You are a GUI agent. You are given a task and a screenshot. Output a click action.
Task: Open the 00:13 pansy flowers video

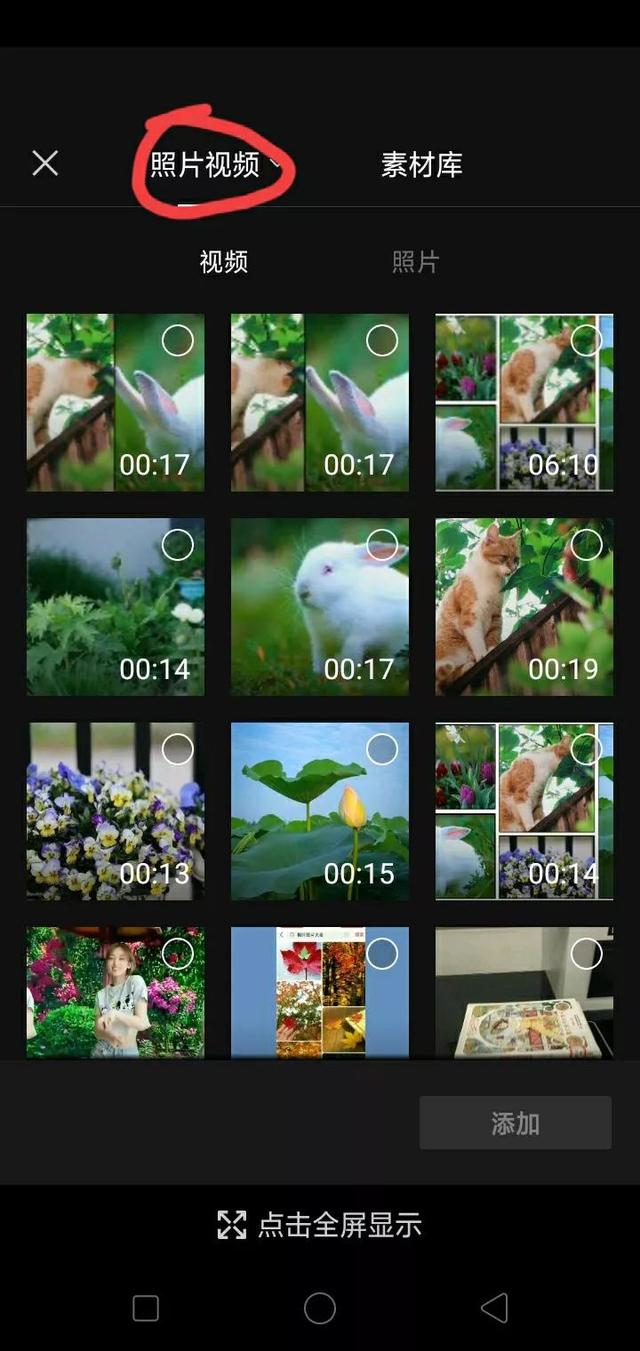[x=115, y=811]
